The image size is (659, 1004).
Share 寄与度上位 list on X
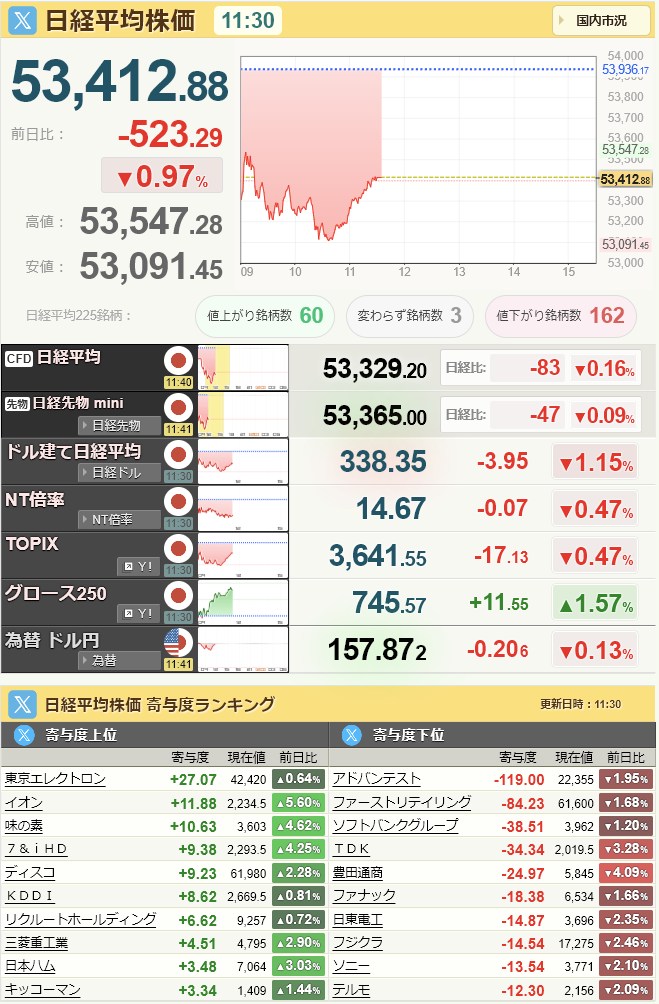tap(24, 735)
